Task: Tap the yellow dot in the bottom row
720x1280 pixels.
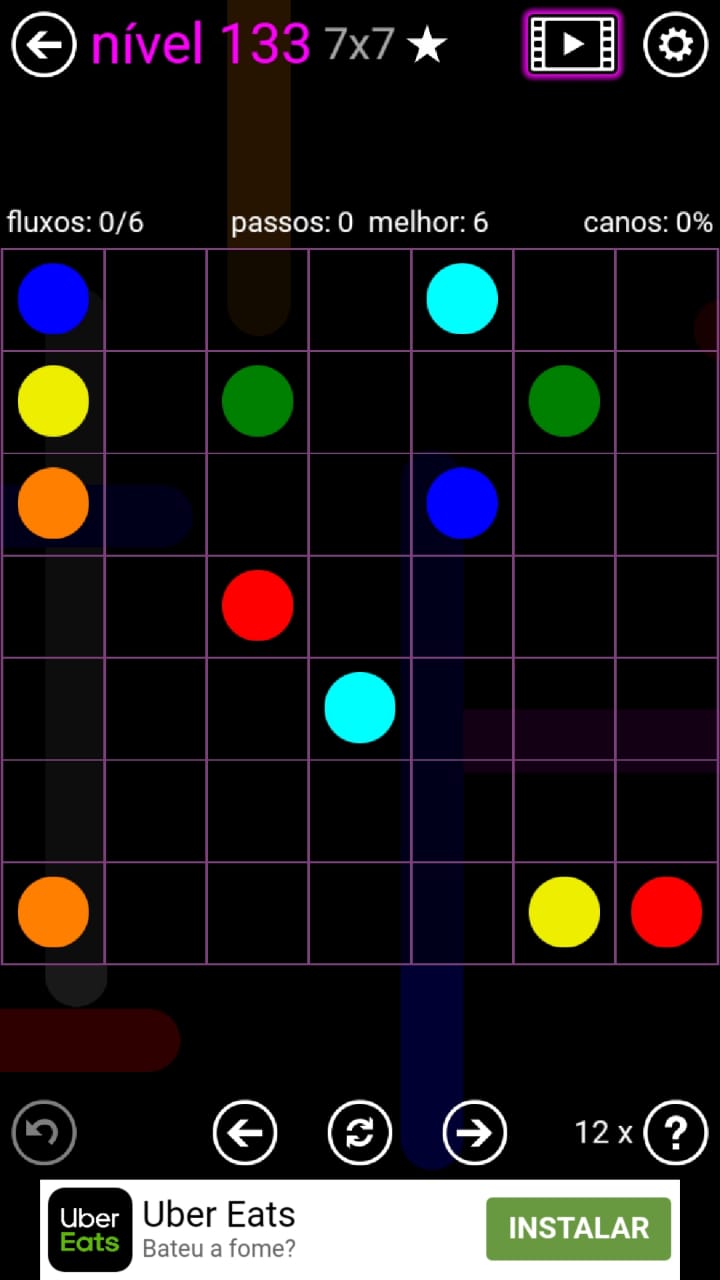Action: click(564, 912)
